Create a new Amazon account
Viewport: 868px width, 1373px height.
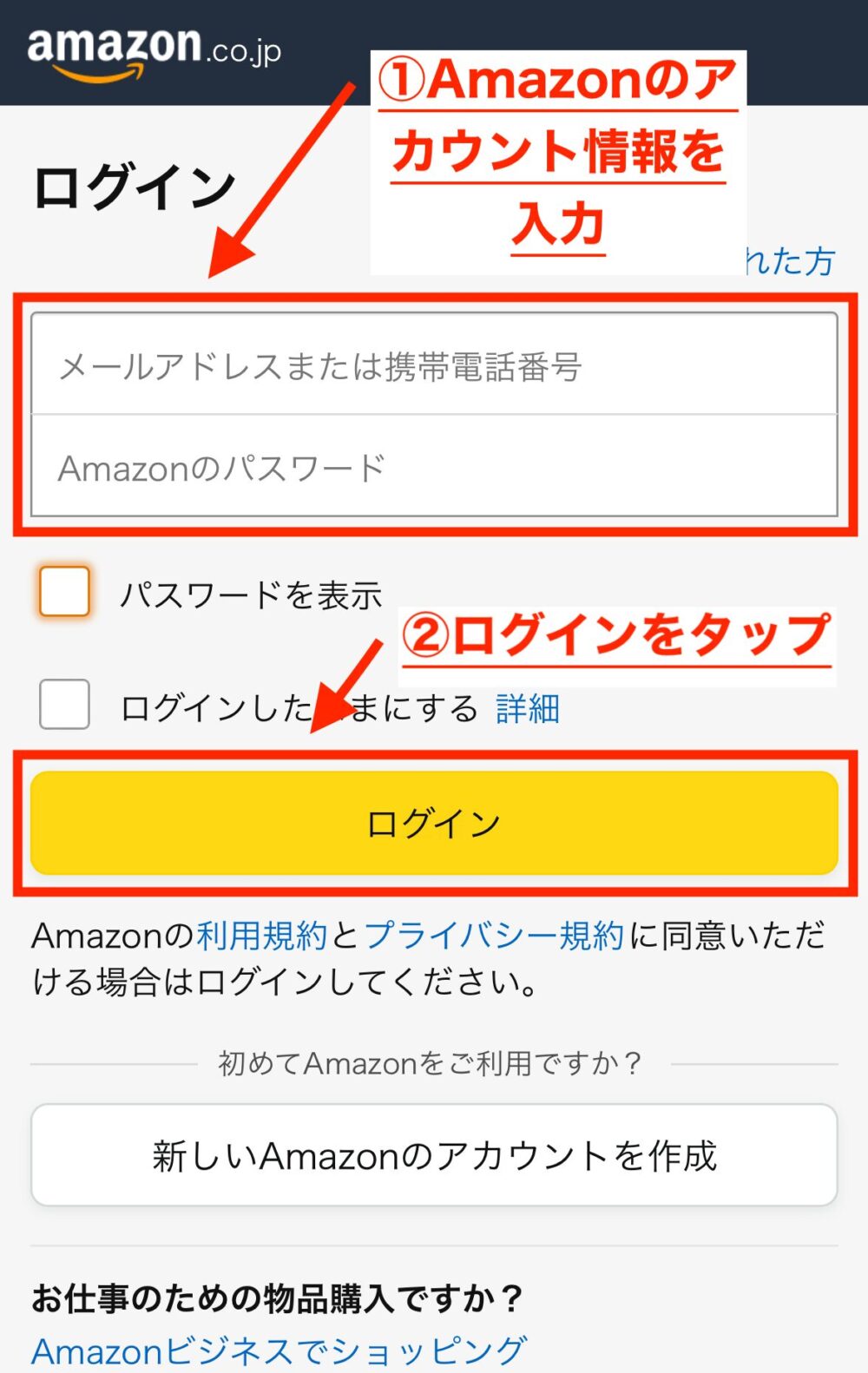click(434, 1155)
